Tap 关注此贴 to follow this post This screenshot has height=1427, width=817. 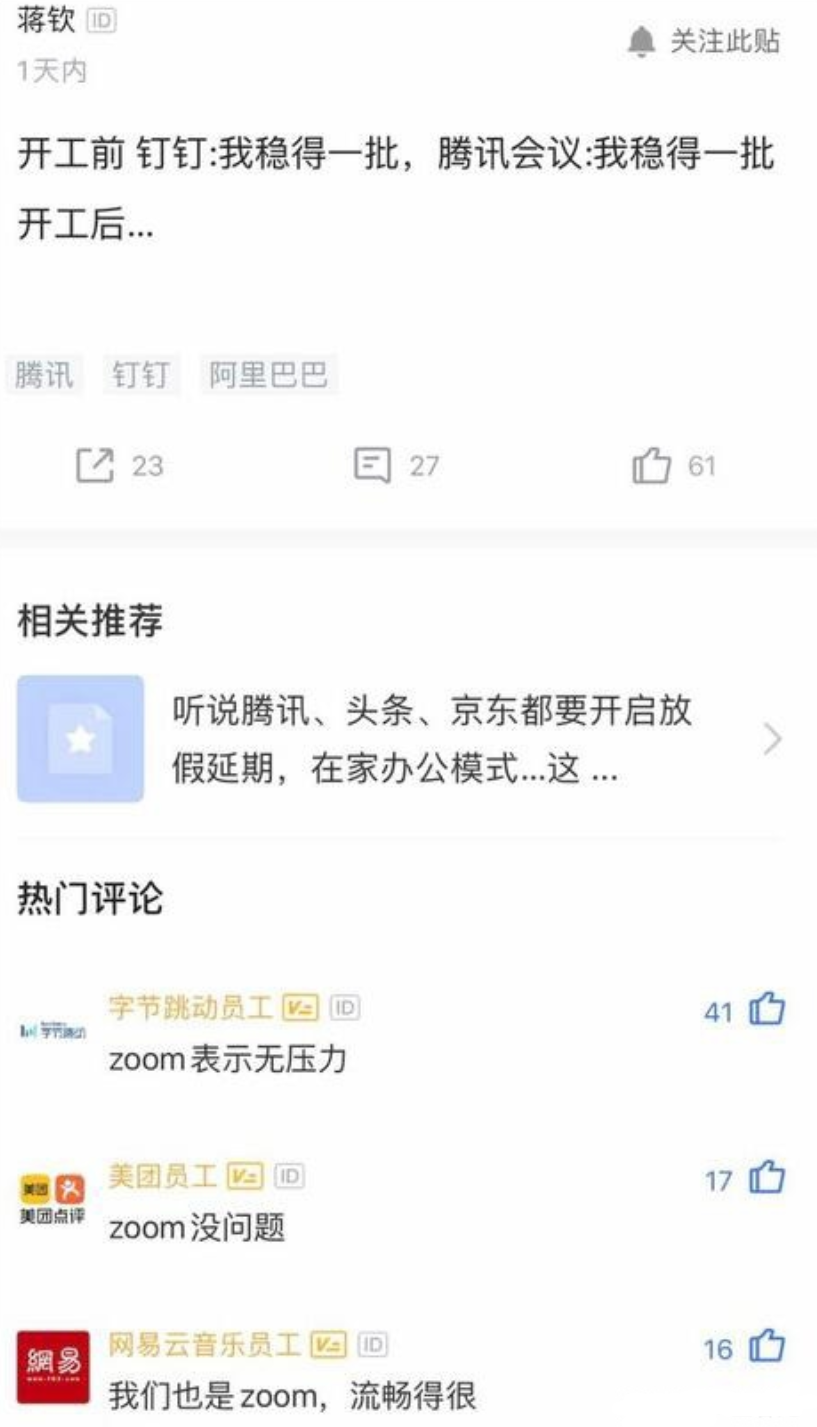pyautogui.click(x=703, y=42)
